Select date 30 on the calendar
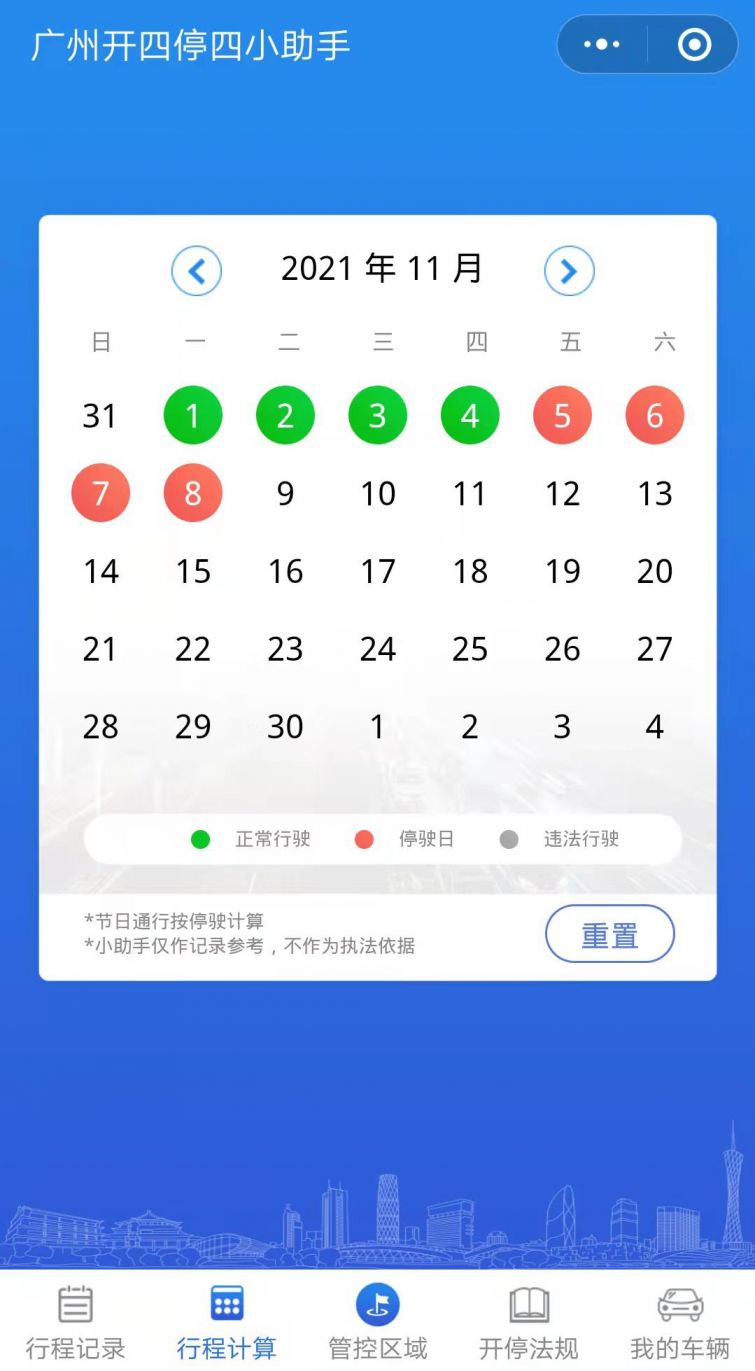Viewport: 755px width, 1371px height. pyautogui.click(x=285, y=727)
